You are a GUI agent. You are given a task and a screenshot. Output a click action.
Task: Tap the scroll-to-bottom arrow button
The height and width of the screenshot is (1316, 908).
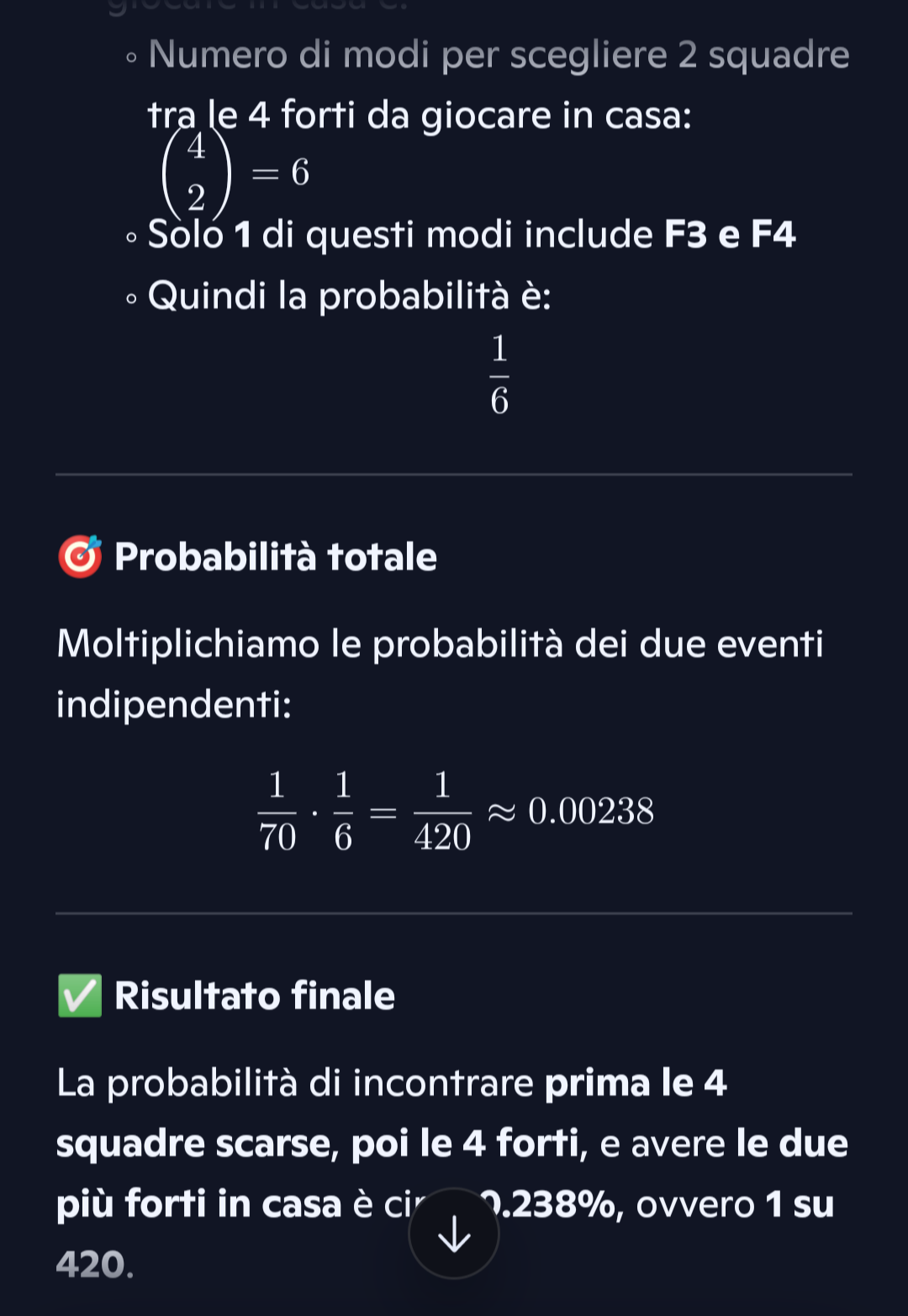[454, 1234]
